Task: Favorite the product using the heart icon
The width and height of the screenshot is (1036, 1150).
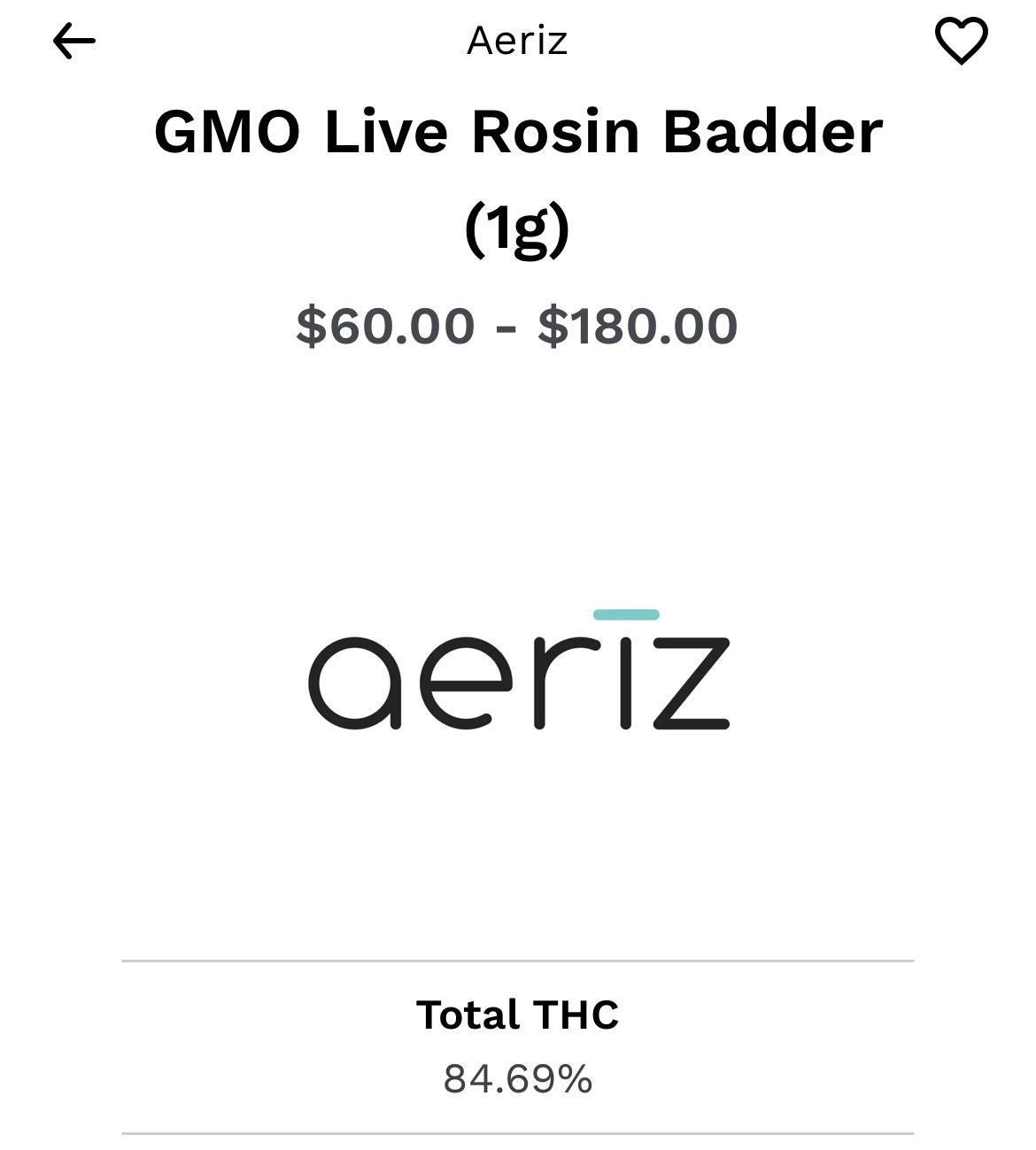Action: [x=963, y=39]
